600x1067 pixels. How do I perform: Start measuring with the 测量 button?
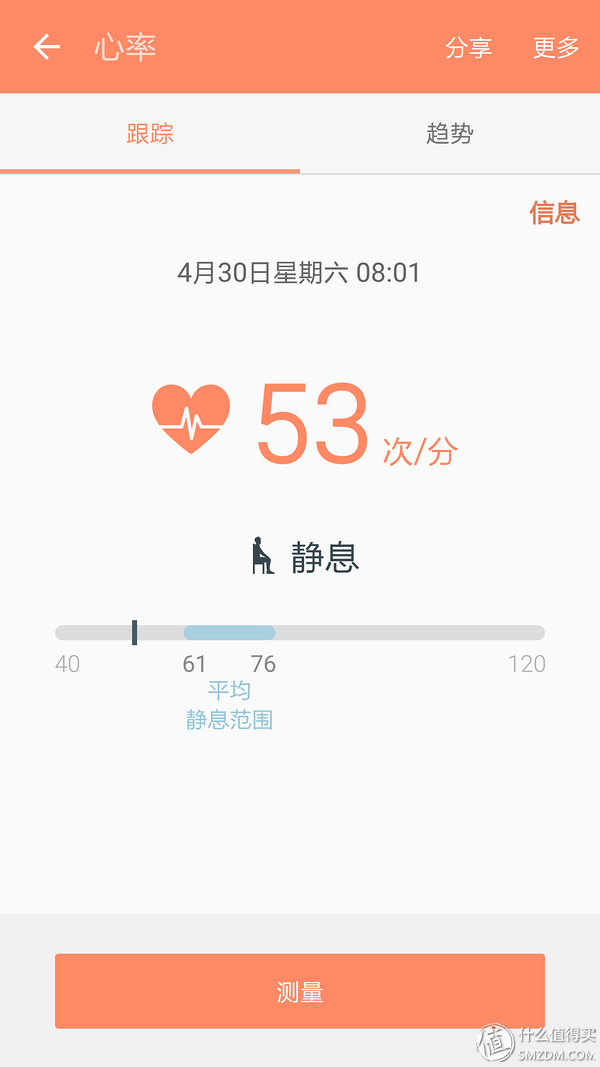pyautogui.click(x=299, y=991)
